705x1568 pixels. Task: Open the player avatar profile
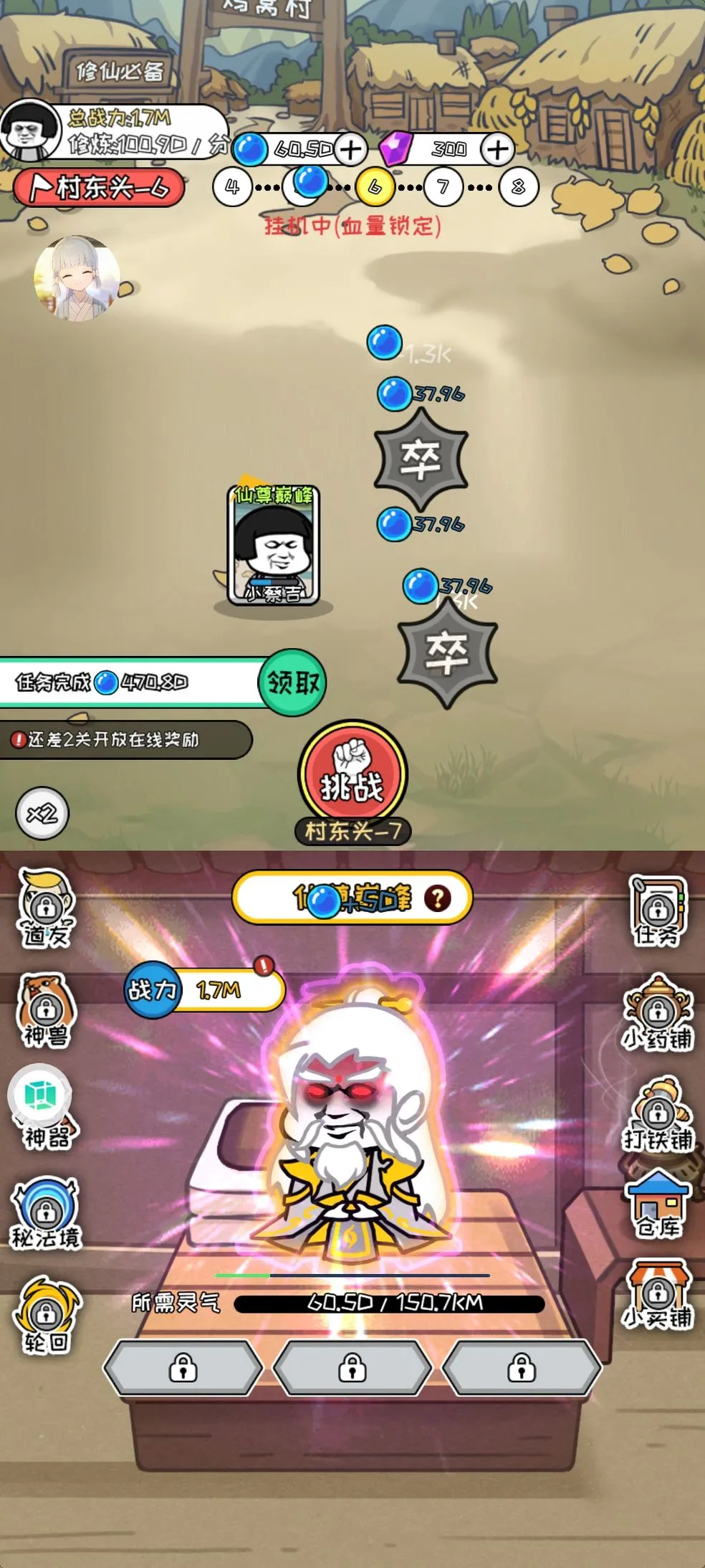pyautogui.click(x=30, y=130)
